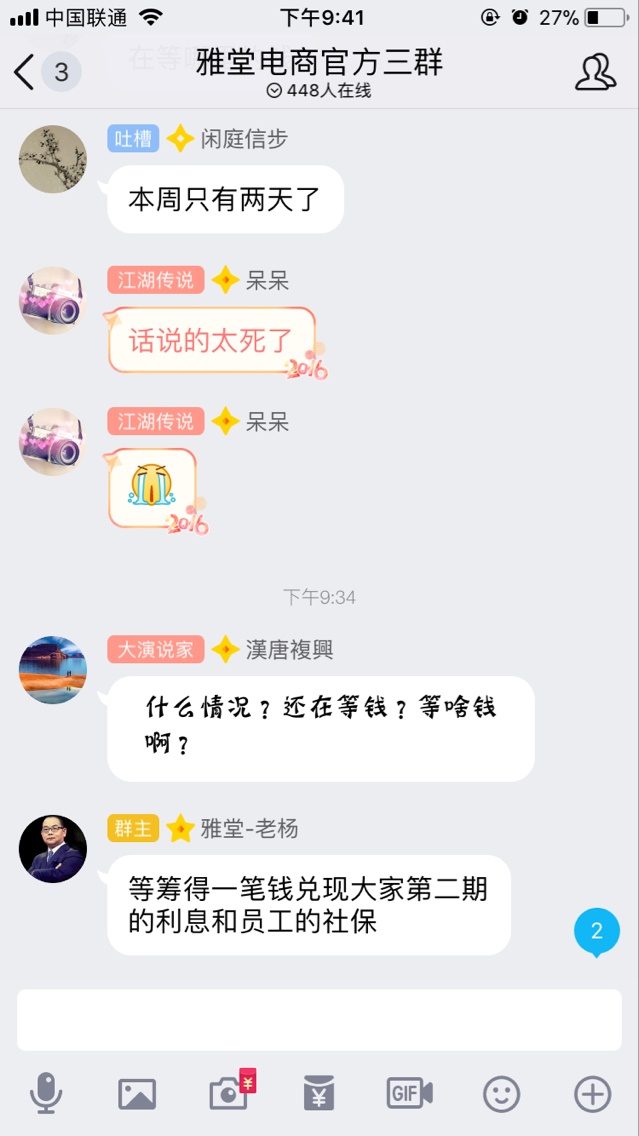Open group member profile icon

click(x=596, y=72)
